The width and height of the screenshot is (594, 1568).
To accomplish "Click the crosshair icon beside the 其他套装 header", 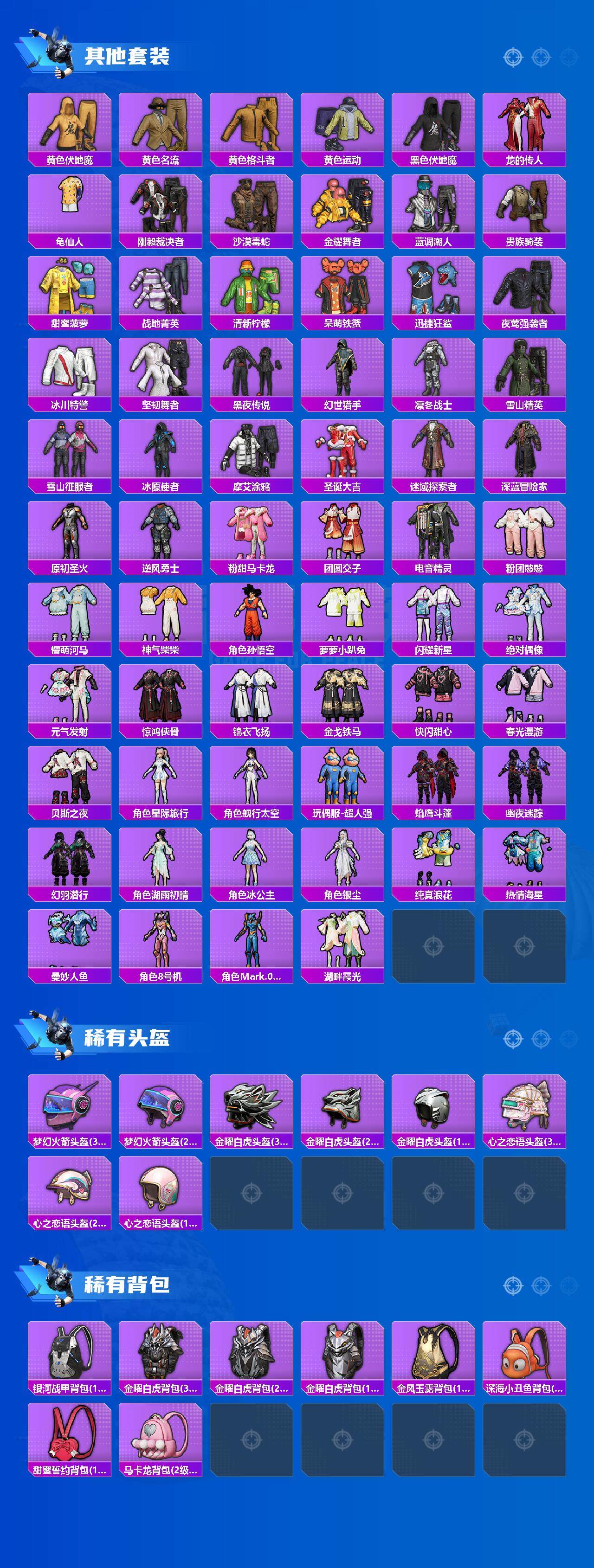I will pyautogui.click(x=513, y=58).
